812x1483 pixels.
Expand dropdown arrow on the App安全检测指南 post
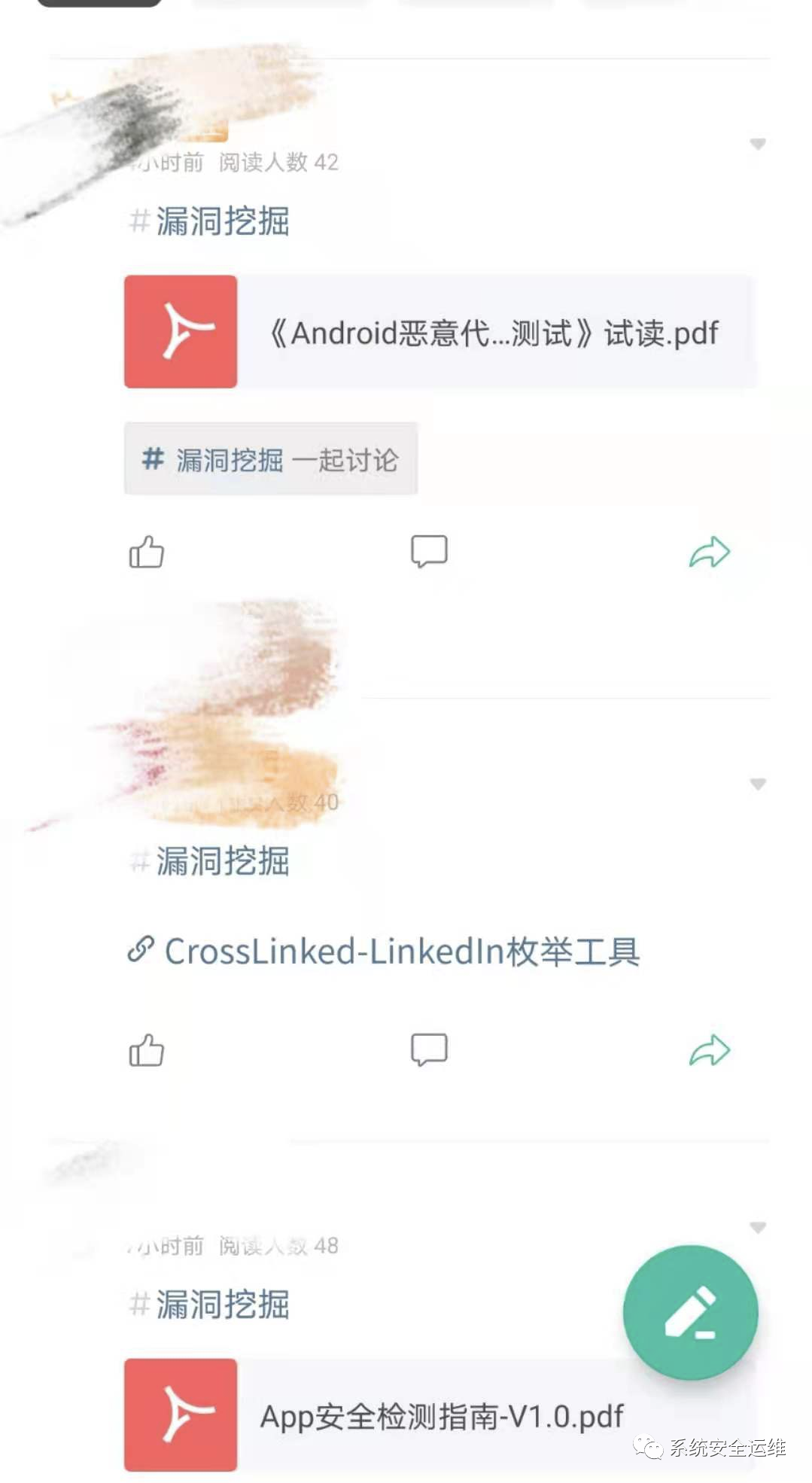(x=758, y=1228)
